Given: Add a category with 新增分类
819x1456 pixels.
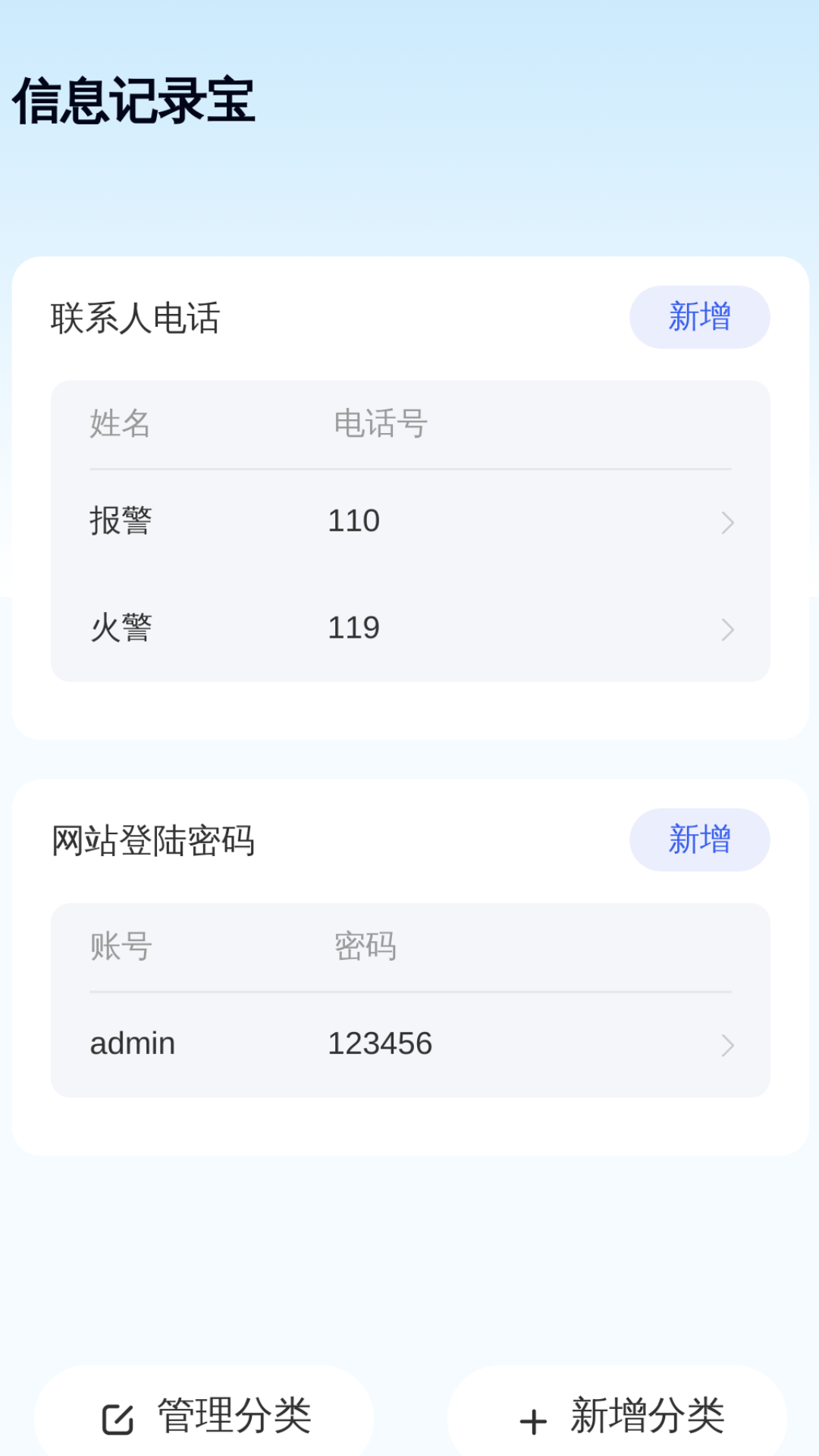Looking at the screenshot, I should [617, 1415].
